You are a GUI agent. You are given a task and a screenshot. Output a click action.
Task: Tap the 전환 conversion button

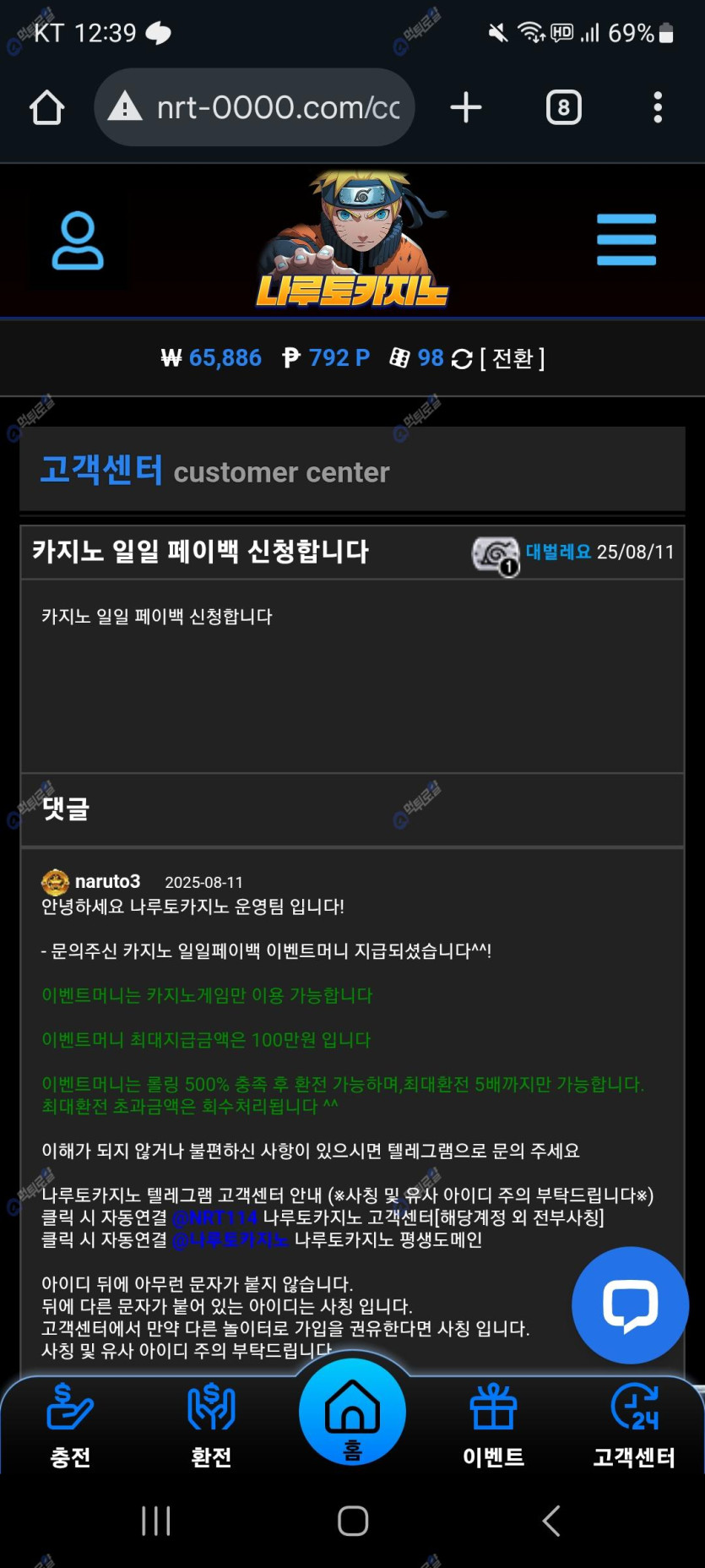(512, 359)
